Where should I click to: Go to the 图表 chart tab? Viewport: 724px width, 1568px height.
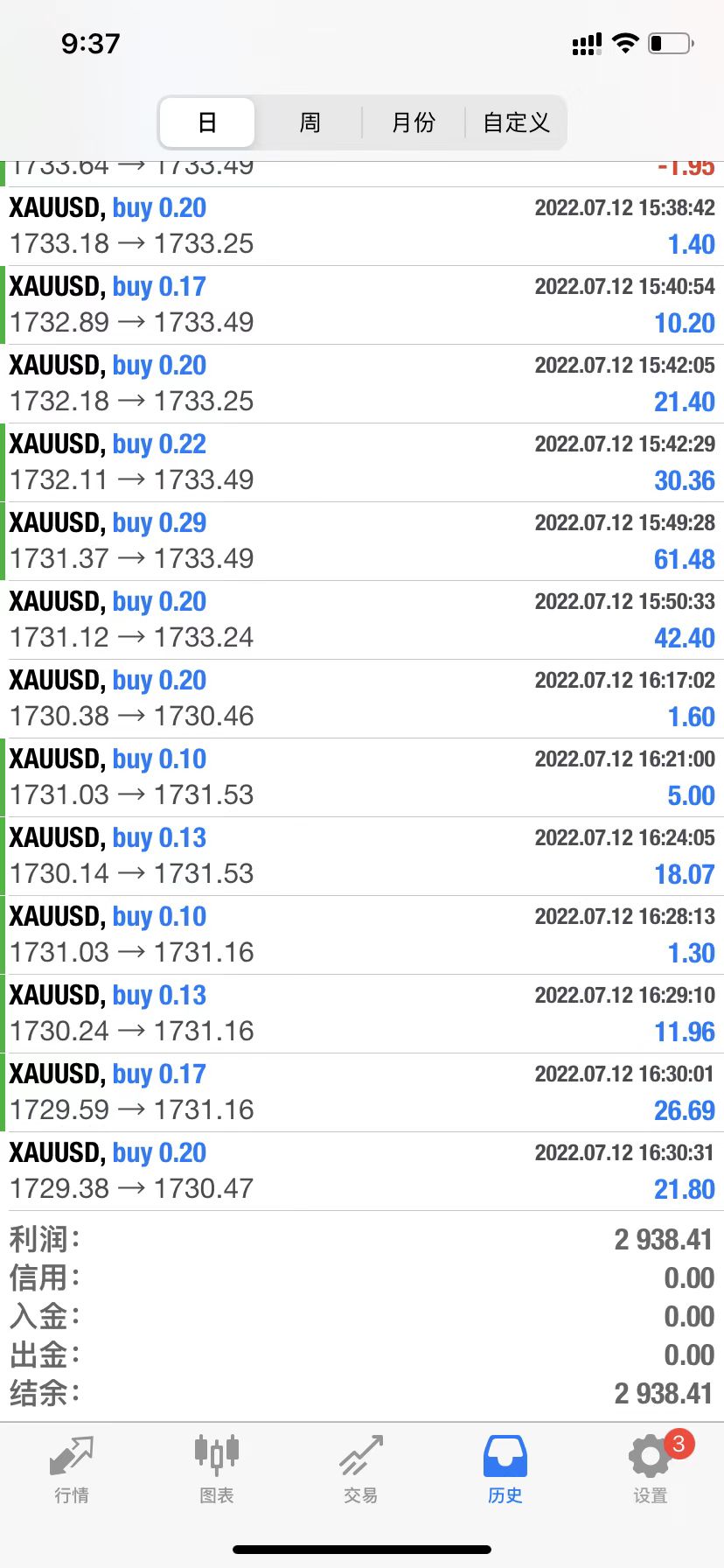216,1470
